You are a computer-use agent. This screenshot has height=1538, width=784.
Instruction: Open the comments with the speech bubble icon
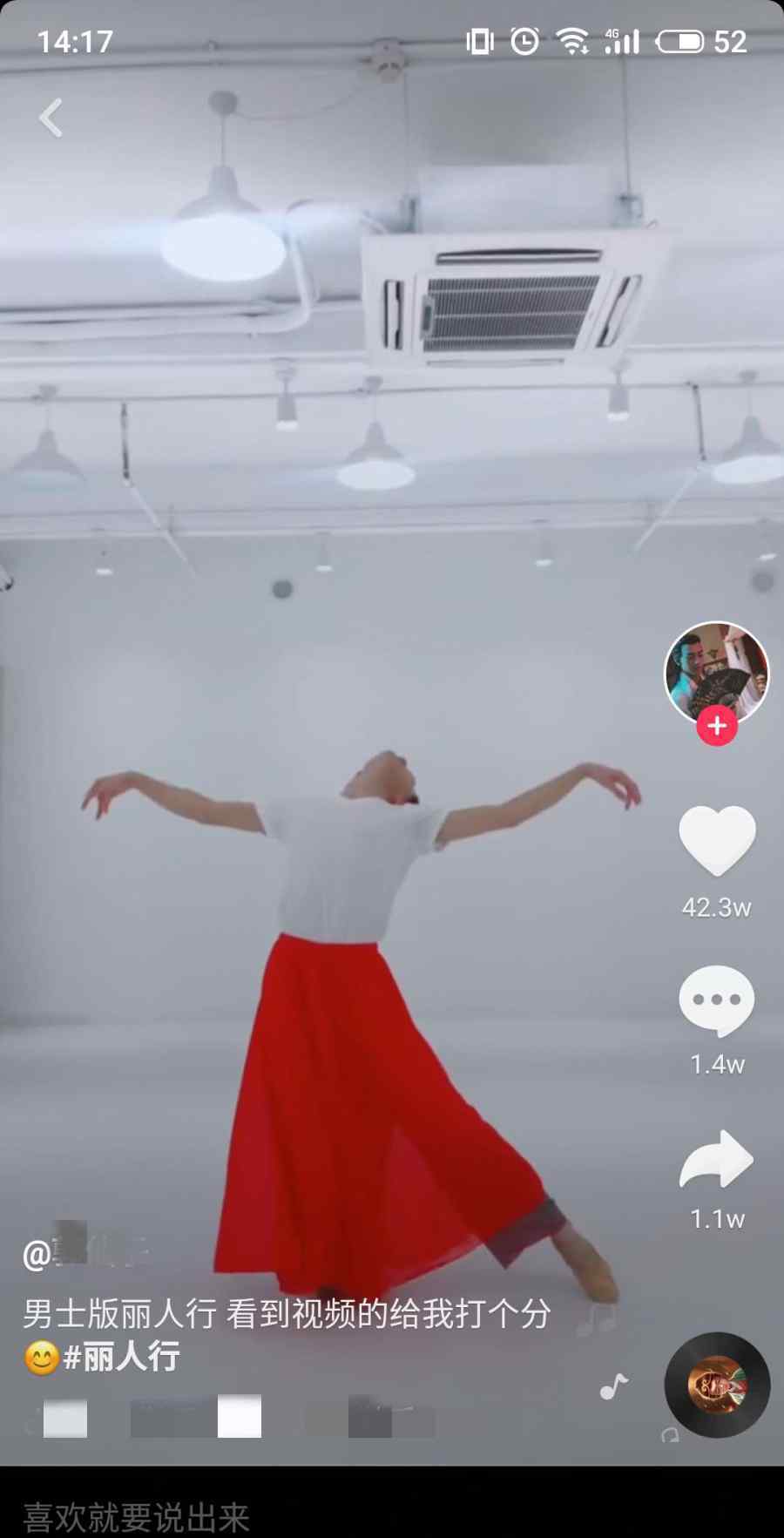tap(717, 1000)
